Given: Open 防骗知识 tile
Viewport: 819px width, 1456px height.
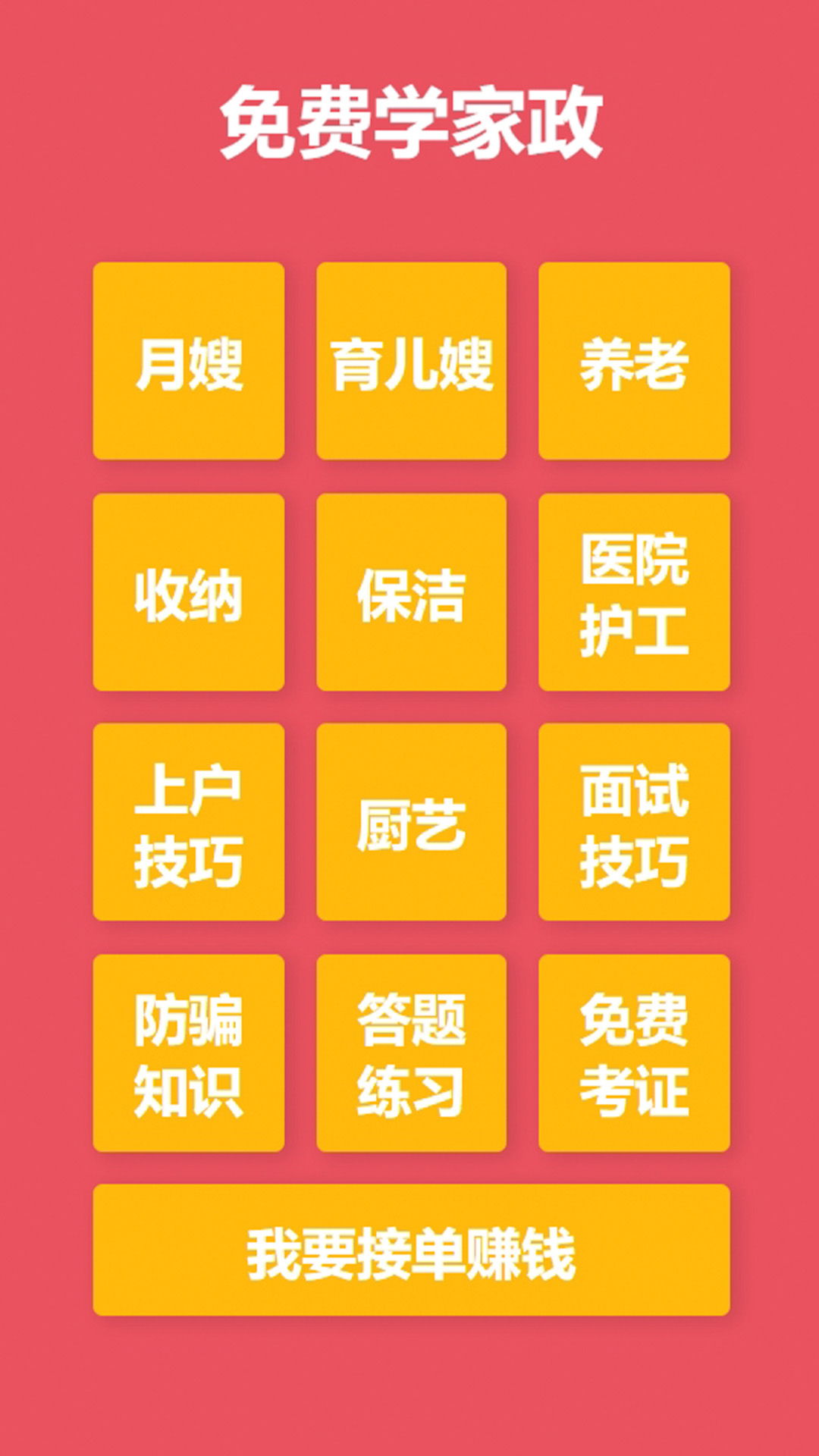Looking at the screenshot, I should 188,1053.
